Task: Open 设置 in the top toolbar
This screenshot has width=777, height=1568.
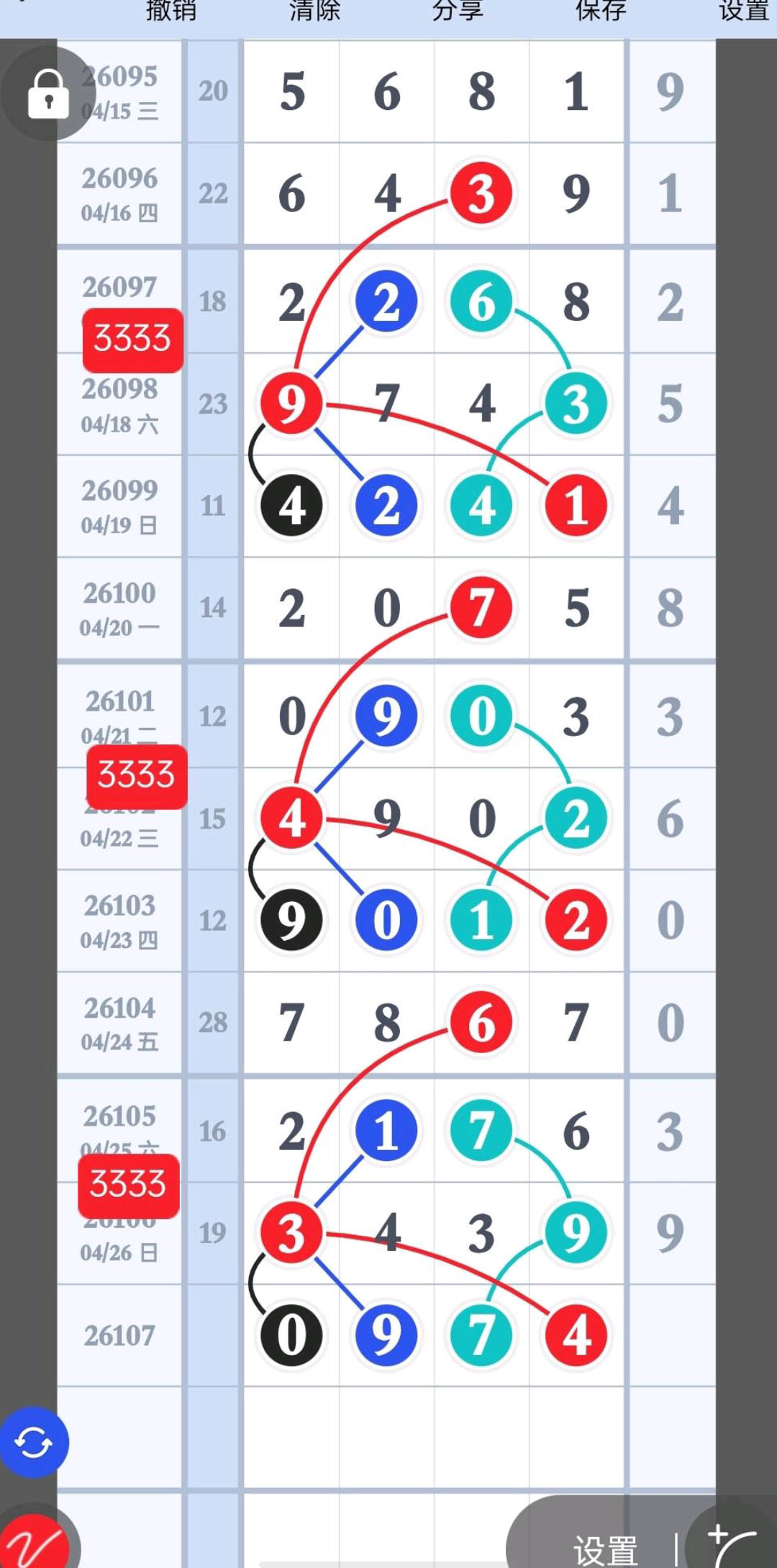Action: [744, 10]
